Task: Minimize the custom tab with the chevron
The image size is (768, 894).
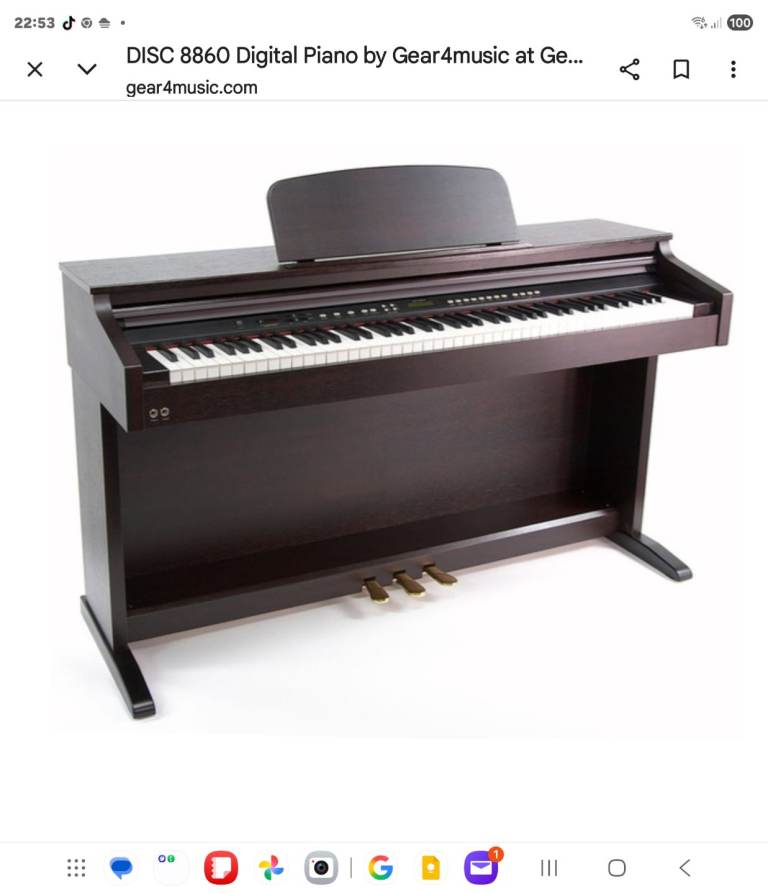Action: [88, 69]
